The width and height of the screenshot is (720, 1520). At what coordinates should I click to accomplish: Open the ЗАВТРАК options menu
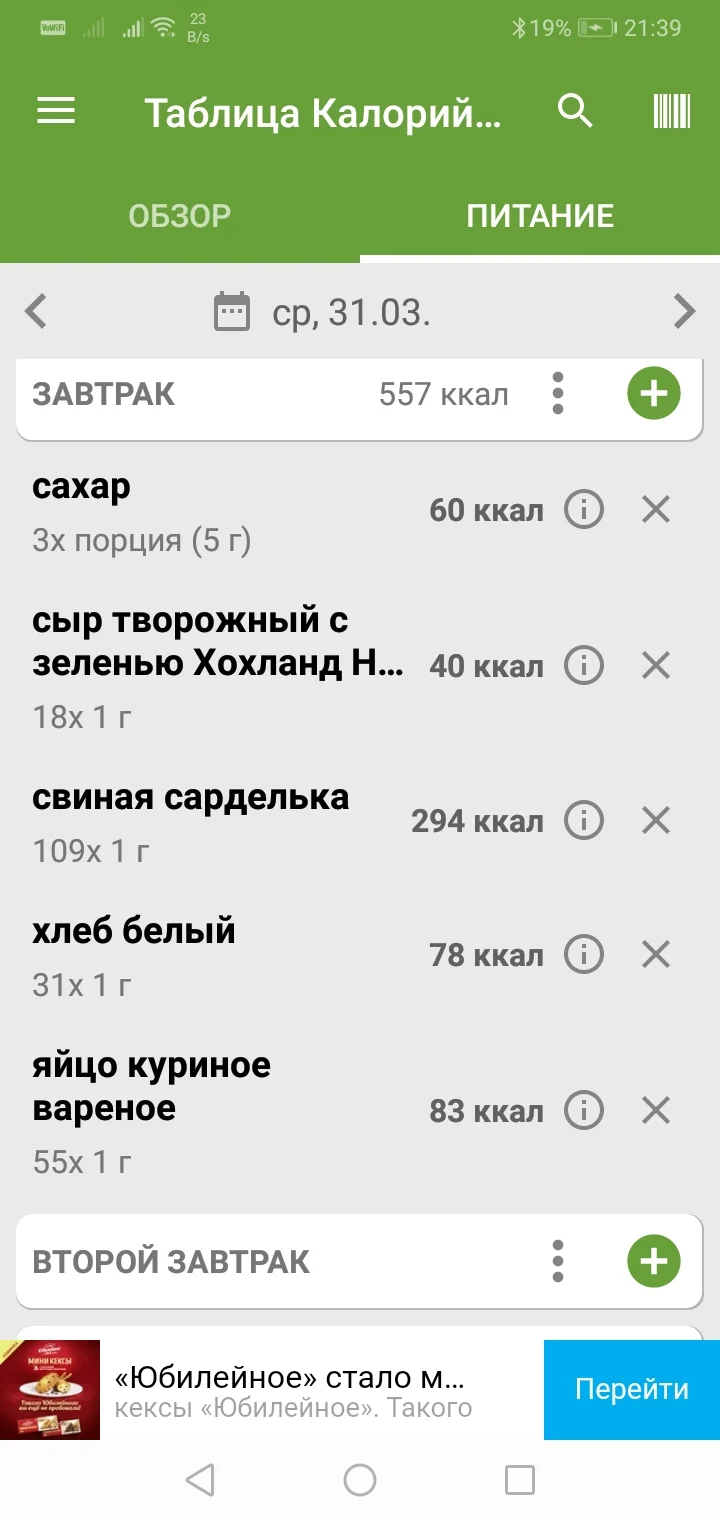pyautogui.click(x=557, y=393)
